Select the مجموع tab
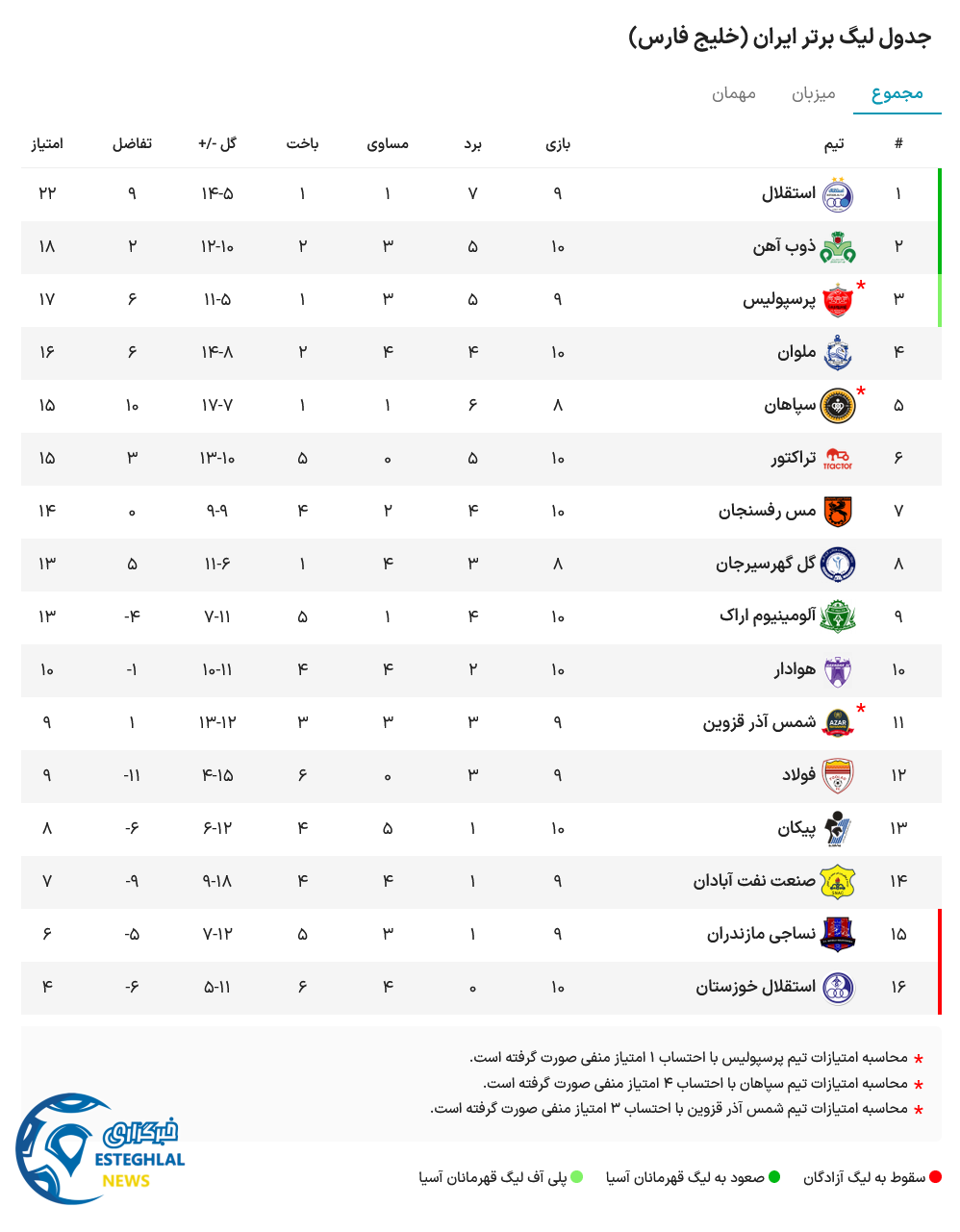 (x=897, y=93)
